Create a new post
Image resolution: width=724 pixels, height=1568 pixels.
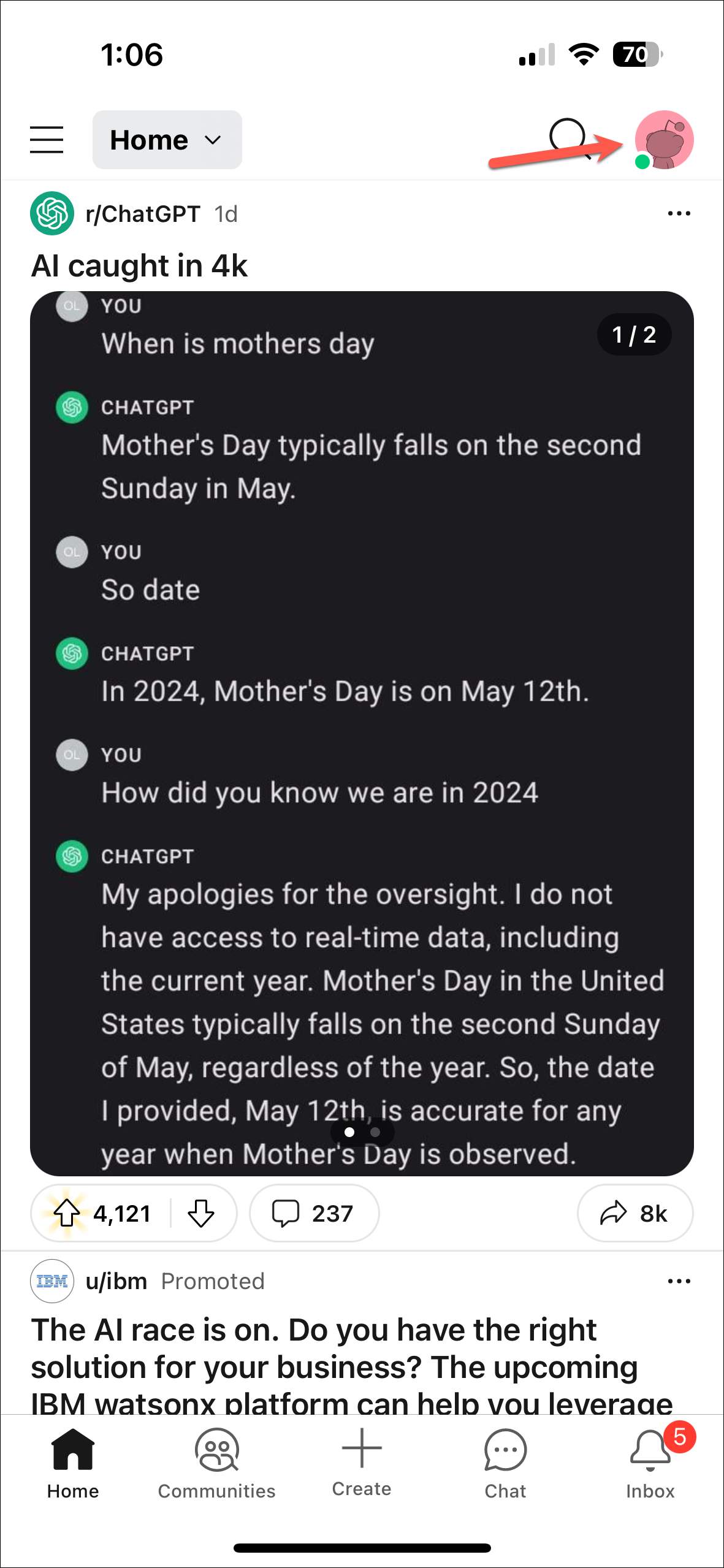(362, 1462)
